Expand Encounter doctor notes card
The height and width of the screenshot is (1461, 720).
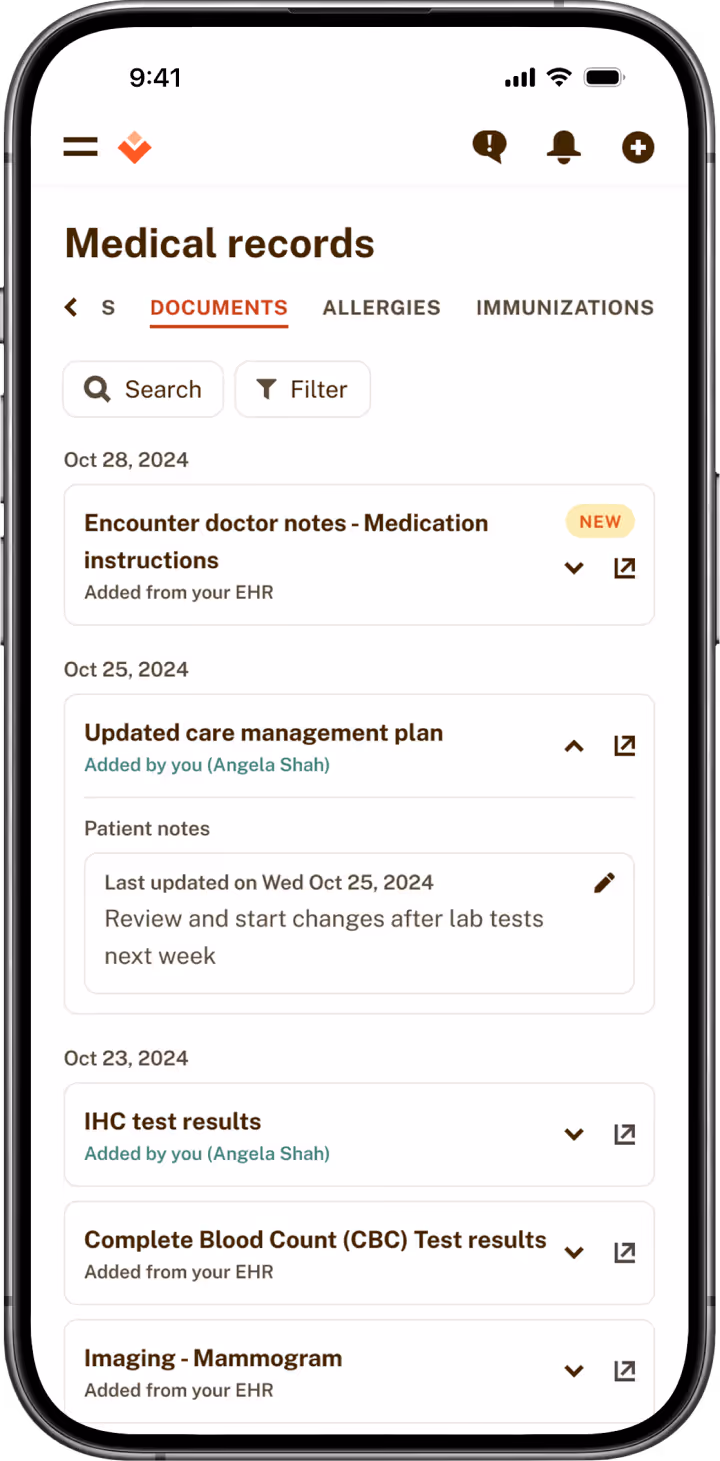pyautogui.click(x=574, y=569)
